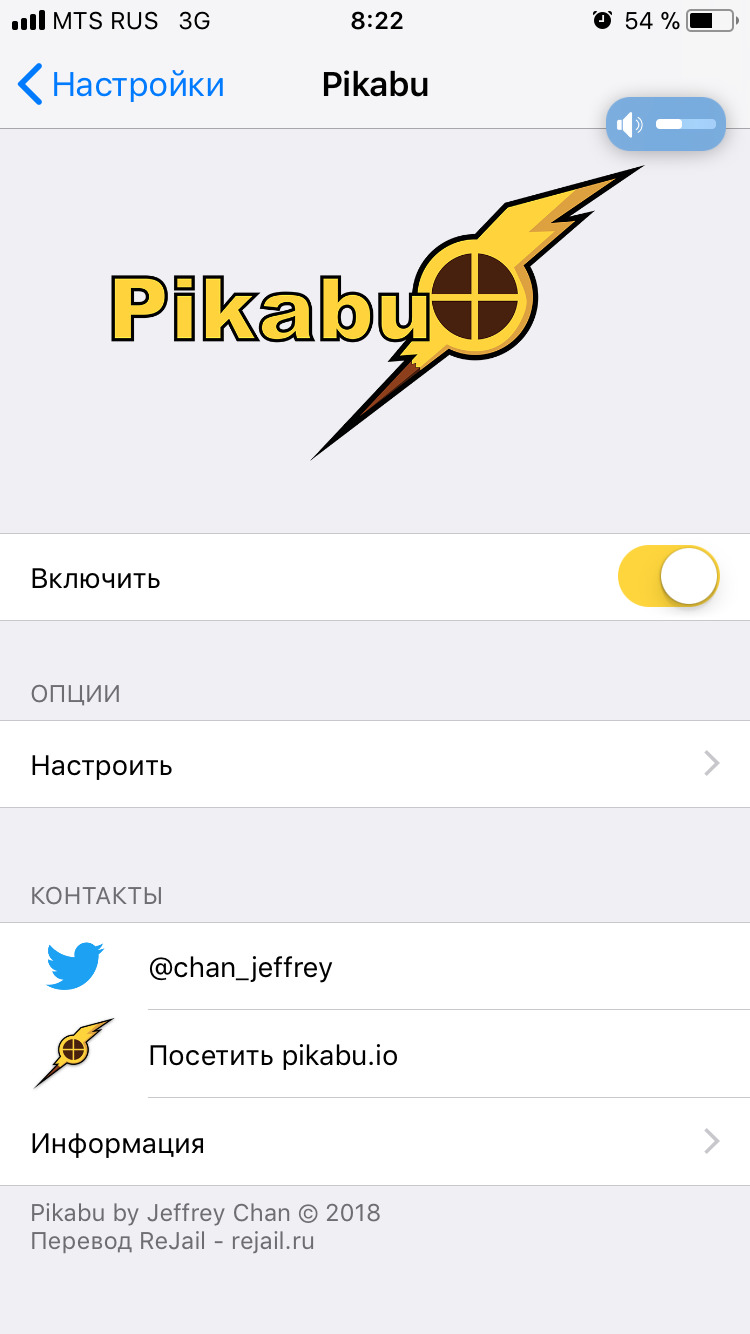
Task: Tap the volume slider overlay
Action: click(x=666, y=125)
